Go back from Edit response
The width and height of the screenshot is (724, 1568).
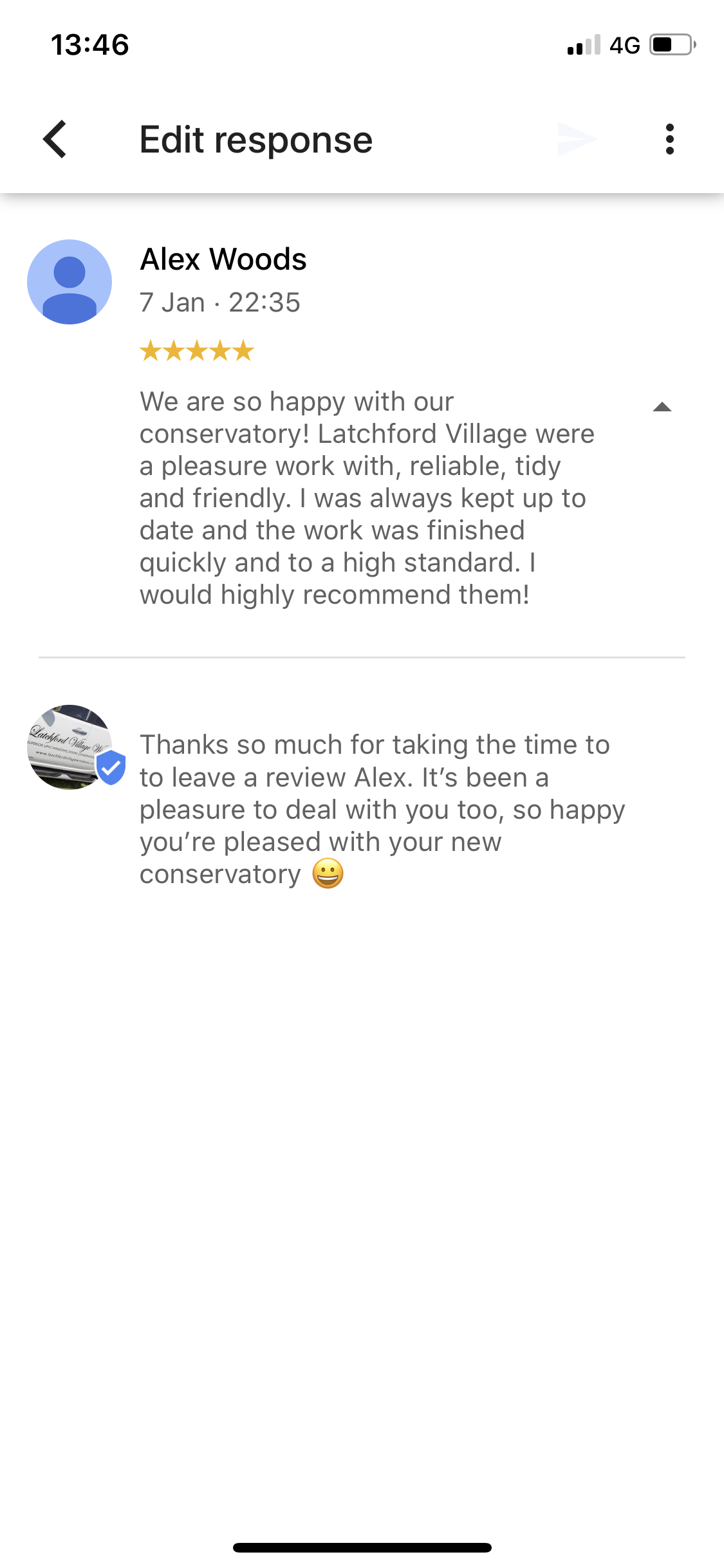tap(55, 139)
